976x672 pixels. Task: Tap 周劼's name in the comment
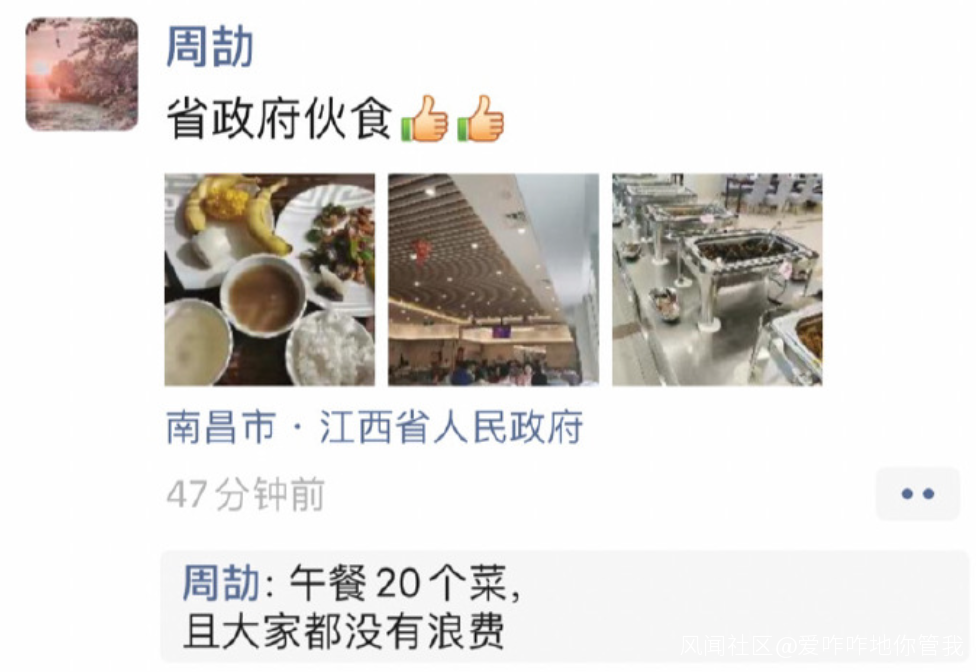(221, 583)
